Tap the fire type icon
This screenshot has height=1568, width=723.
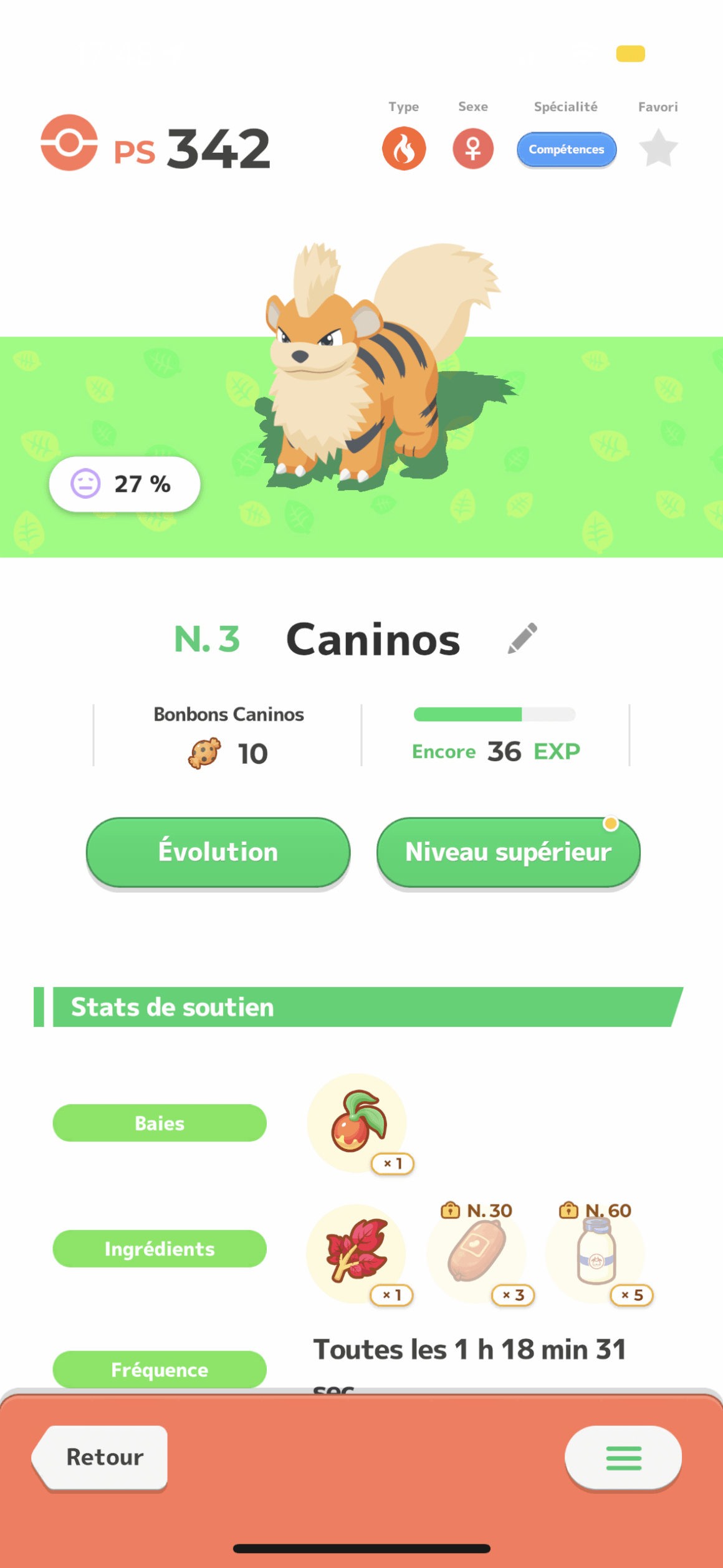pos(404,148)
